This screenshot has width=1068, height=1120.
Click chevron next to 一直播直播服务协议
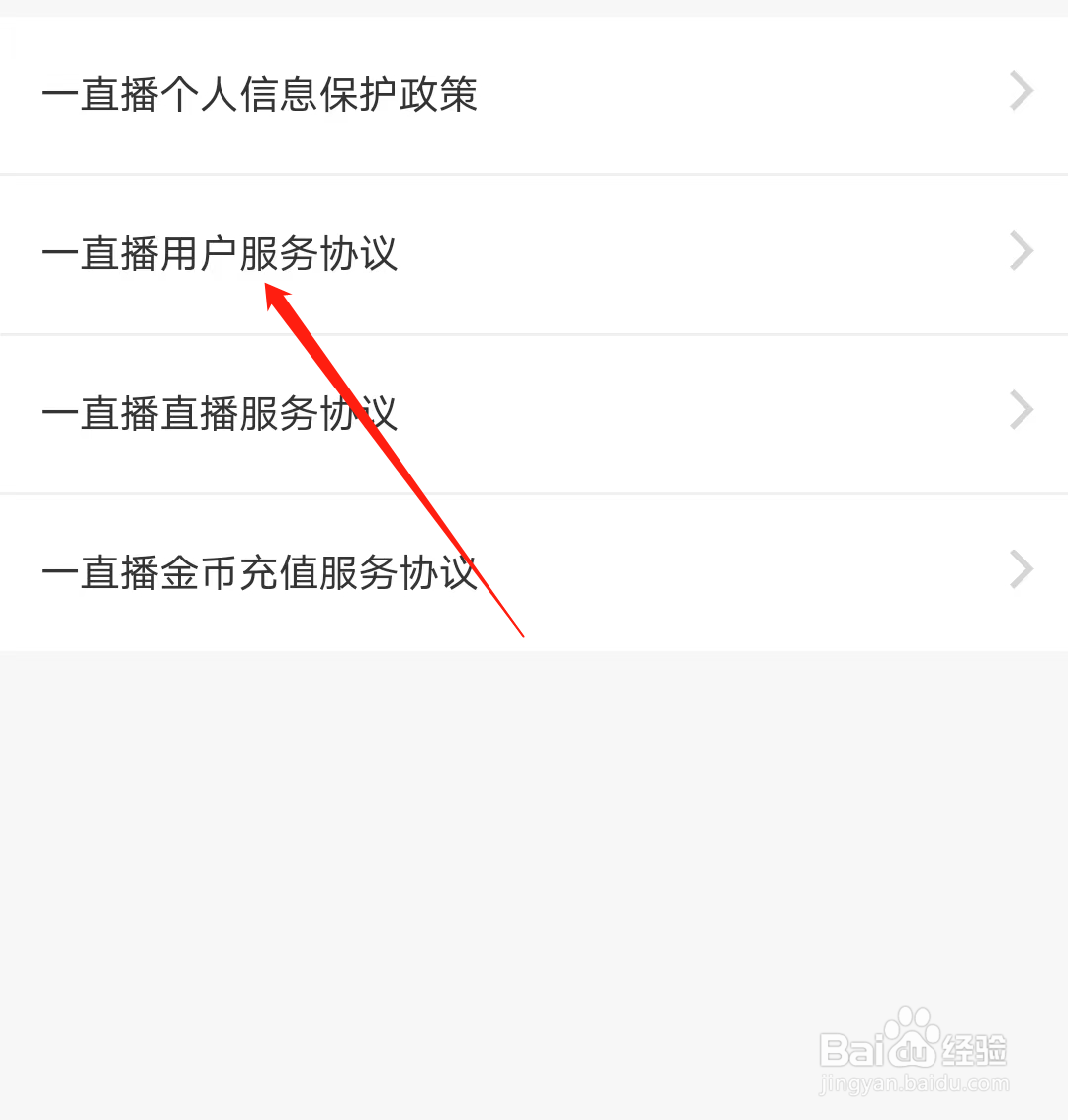pyautogui.click(x=1021, y=410)
